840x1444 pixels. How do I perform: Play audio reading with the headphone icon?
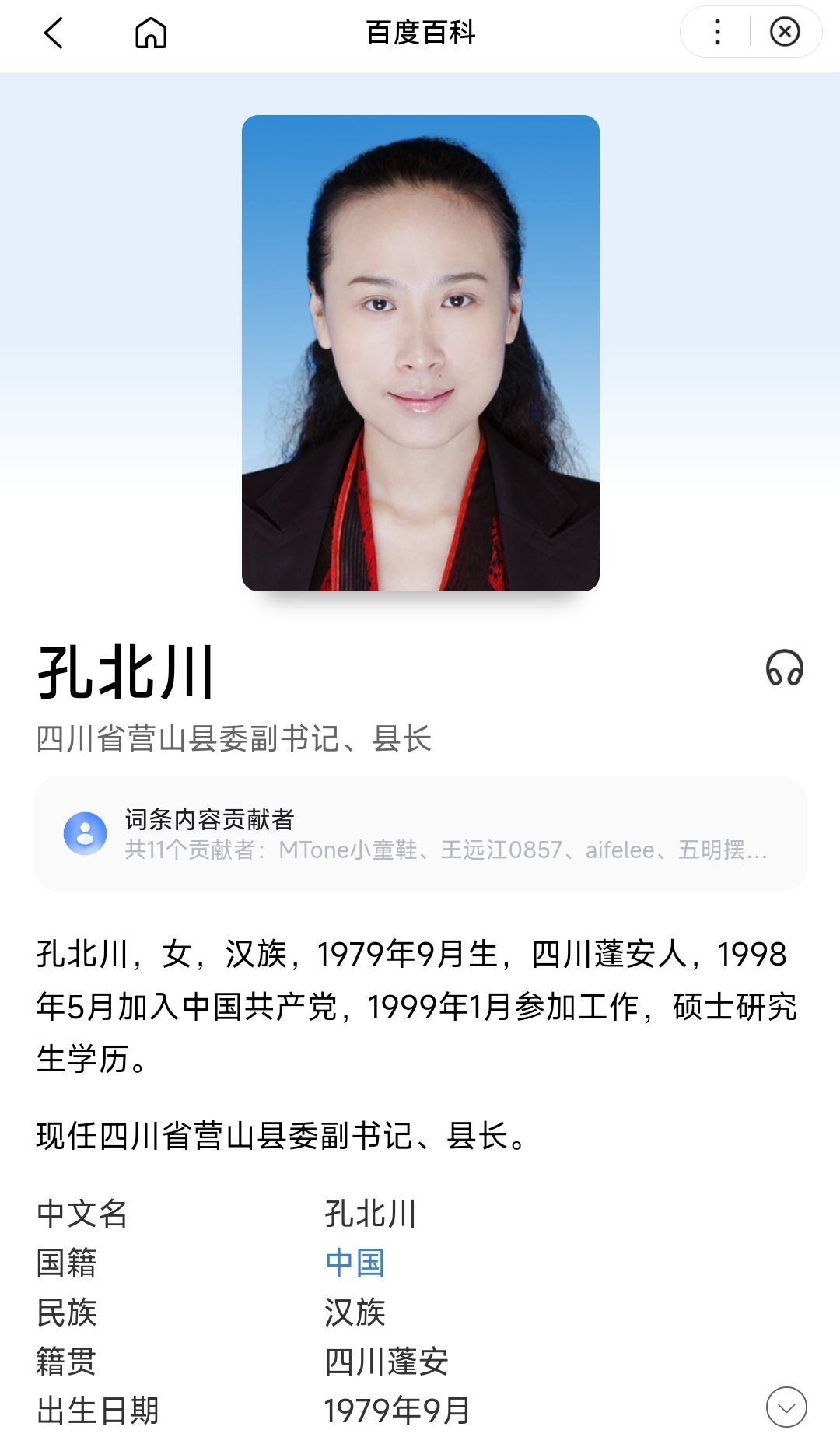coord(784,668)
